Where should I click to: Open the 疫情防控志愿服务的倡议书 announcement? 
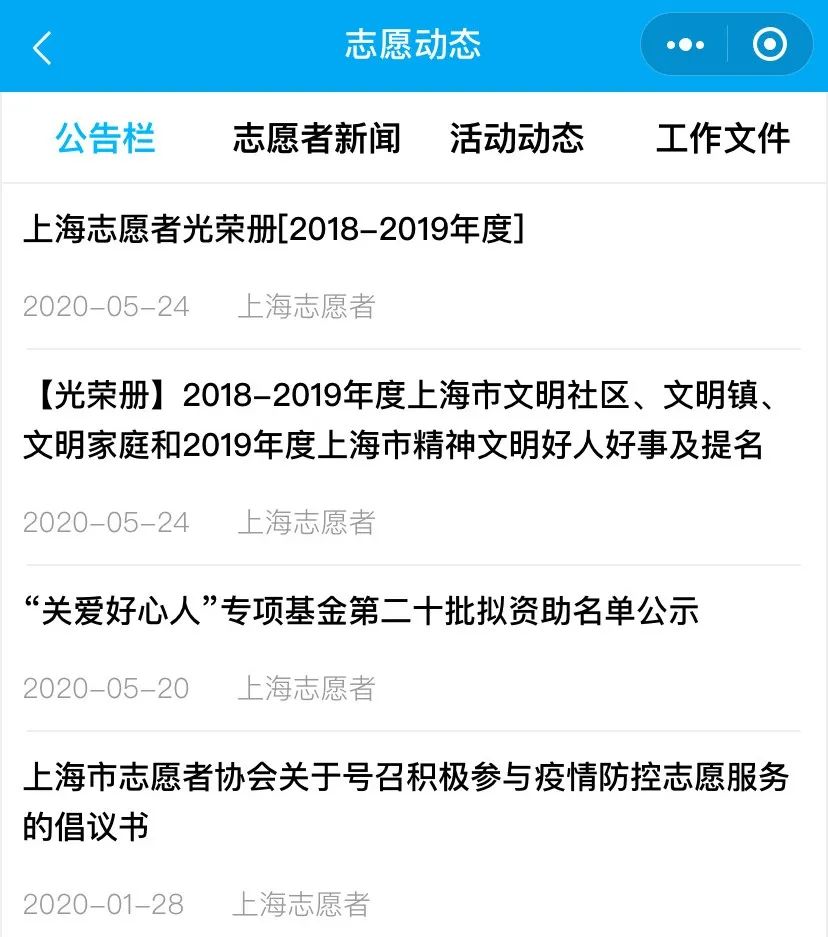414,834
